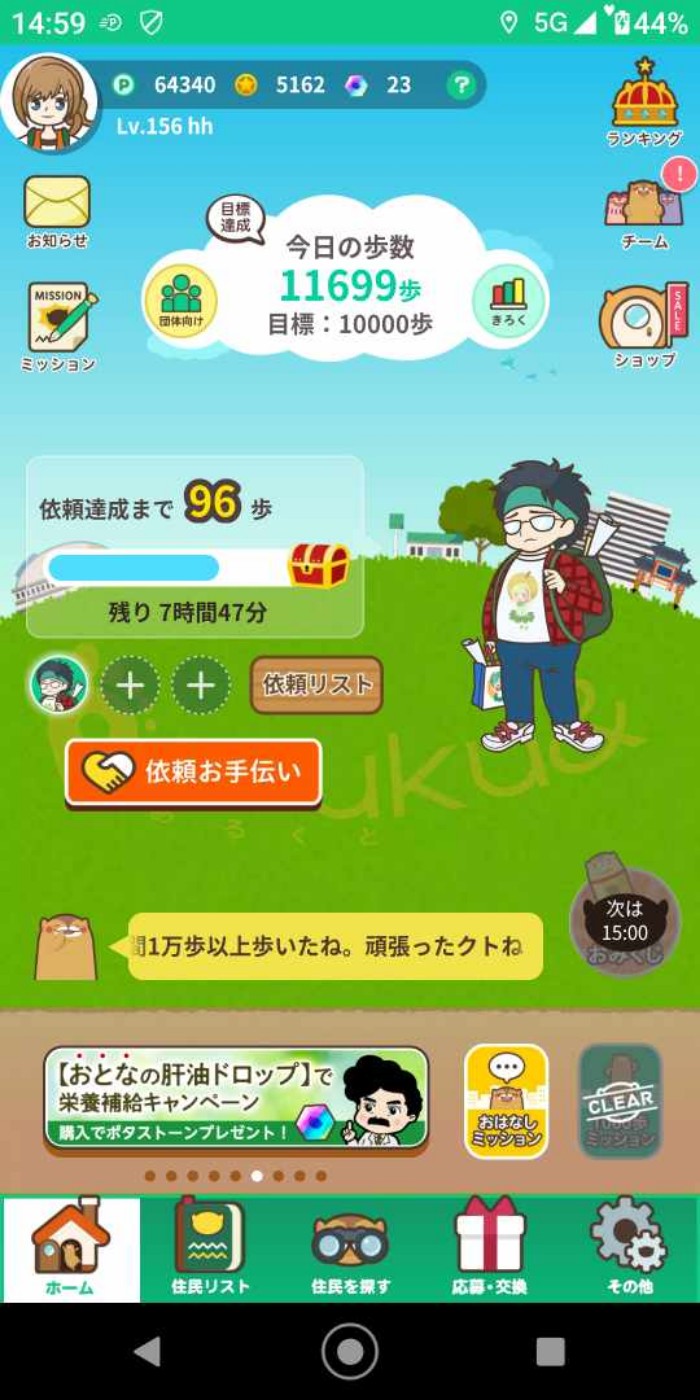700x1400 pixels.
Task: Open the おみくじ timer button
Action: coord(624,922)
